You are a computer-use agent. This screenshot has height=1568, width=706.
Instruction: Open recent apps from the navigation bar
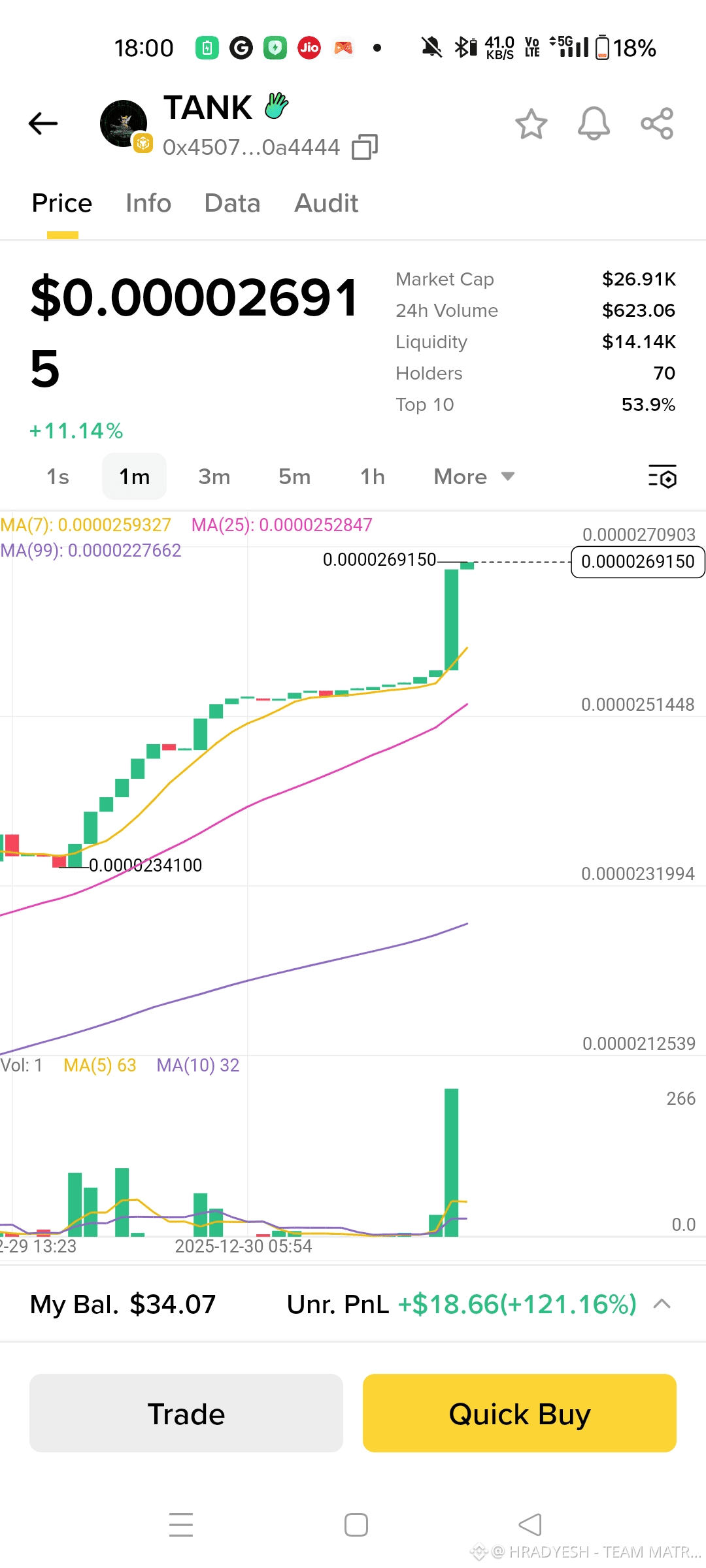pos(181,1525)
